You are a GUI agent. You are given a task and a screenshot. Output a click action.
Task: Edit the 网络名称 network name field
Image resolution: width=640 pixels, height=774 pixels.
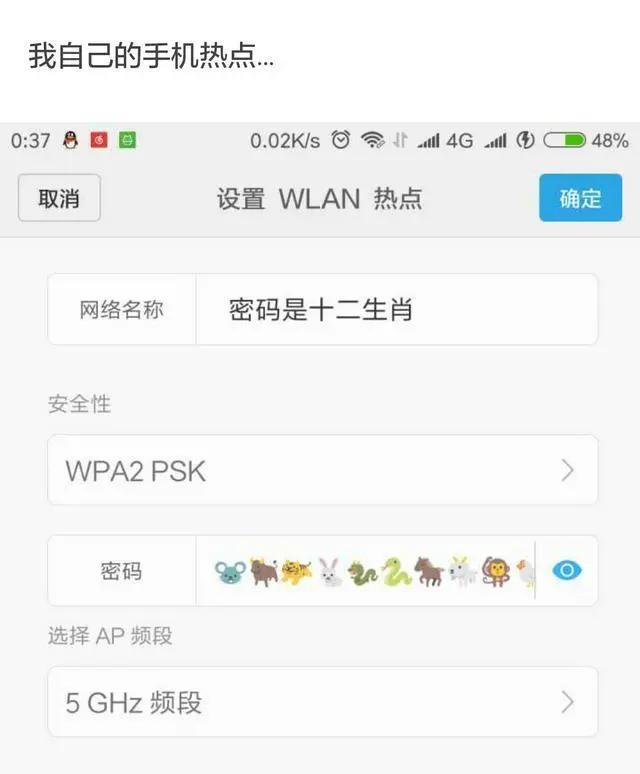[x=395, y=310]
